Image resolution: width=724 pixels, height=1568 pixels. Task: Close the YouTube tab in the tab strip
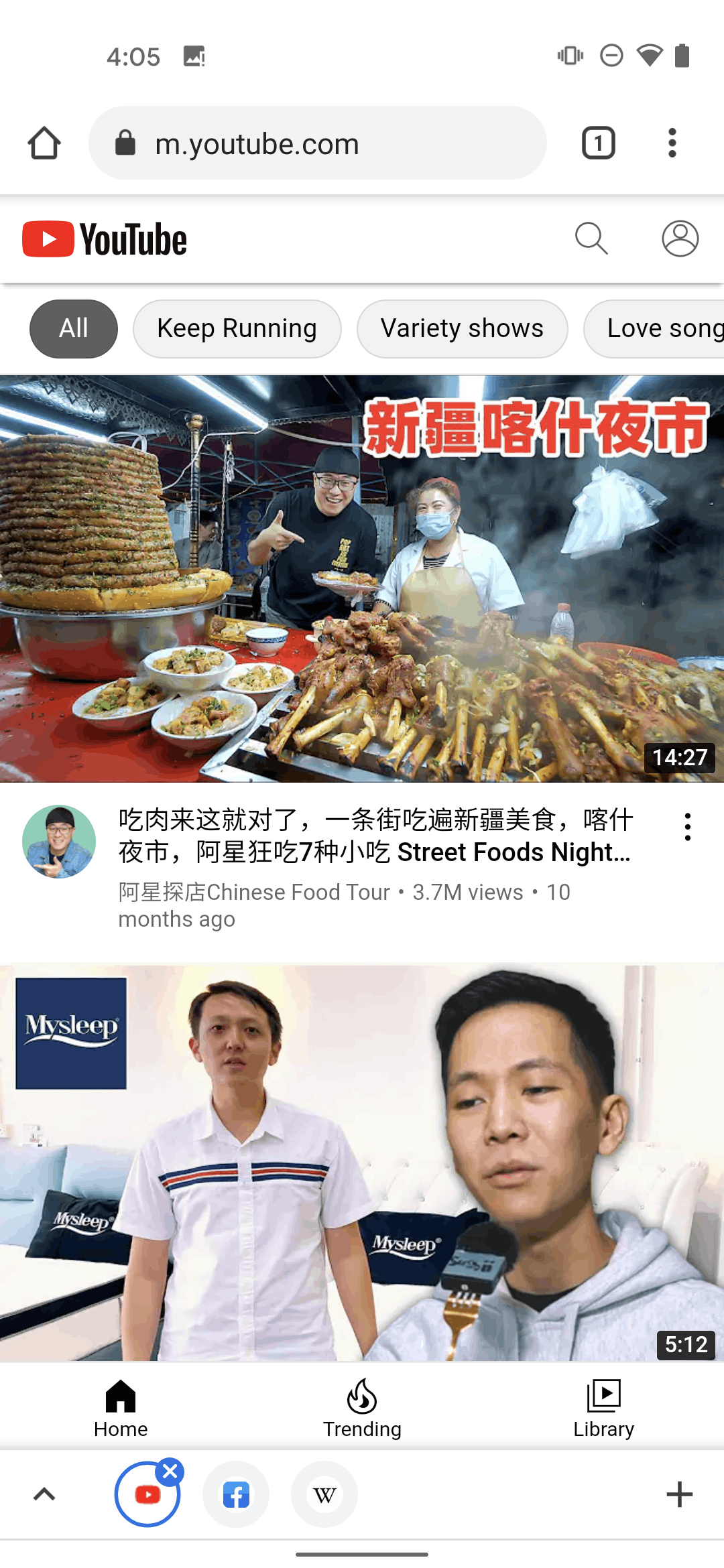coord(170,1472)
